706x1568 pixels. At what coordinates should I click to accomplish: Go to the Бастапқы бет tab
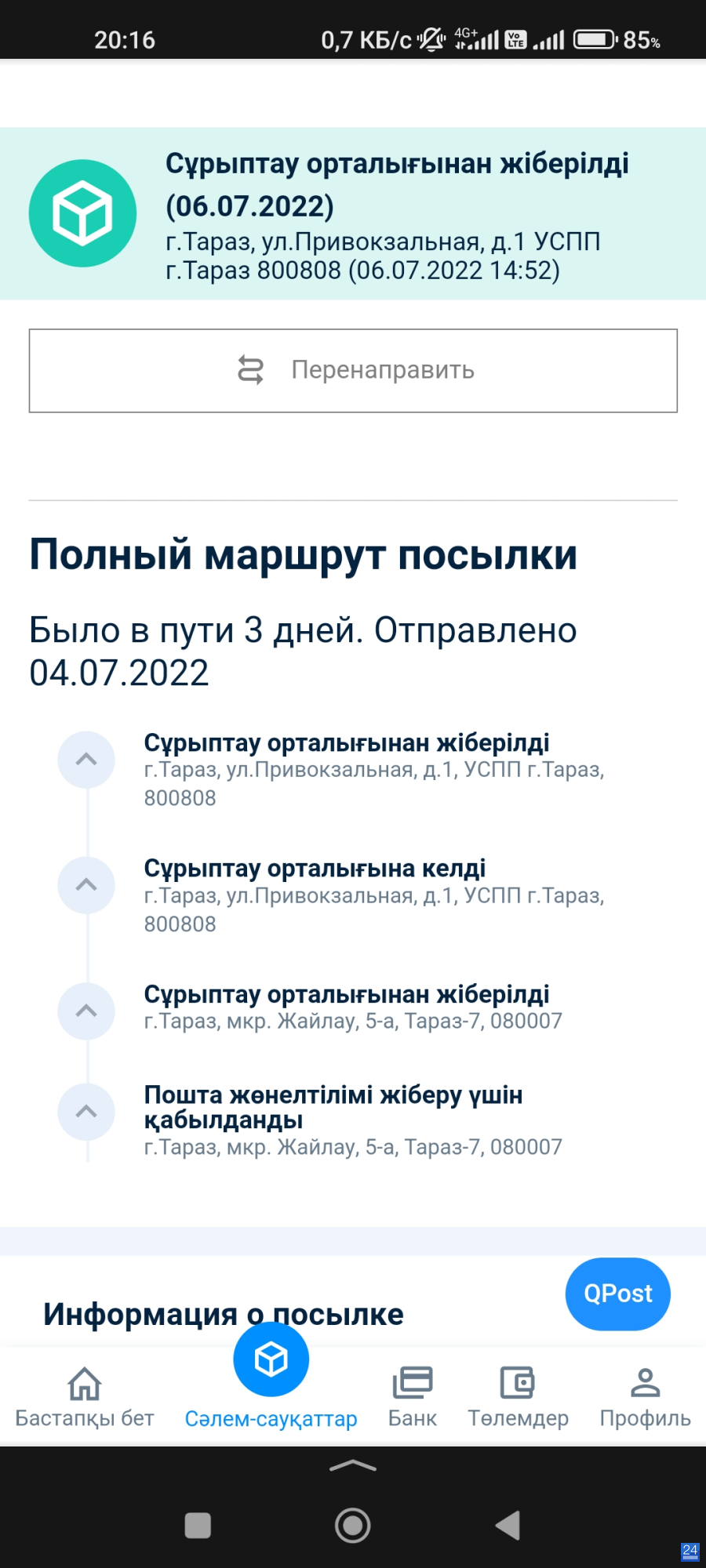point(85,1397)
